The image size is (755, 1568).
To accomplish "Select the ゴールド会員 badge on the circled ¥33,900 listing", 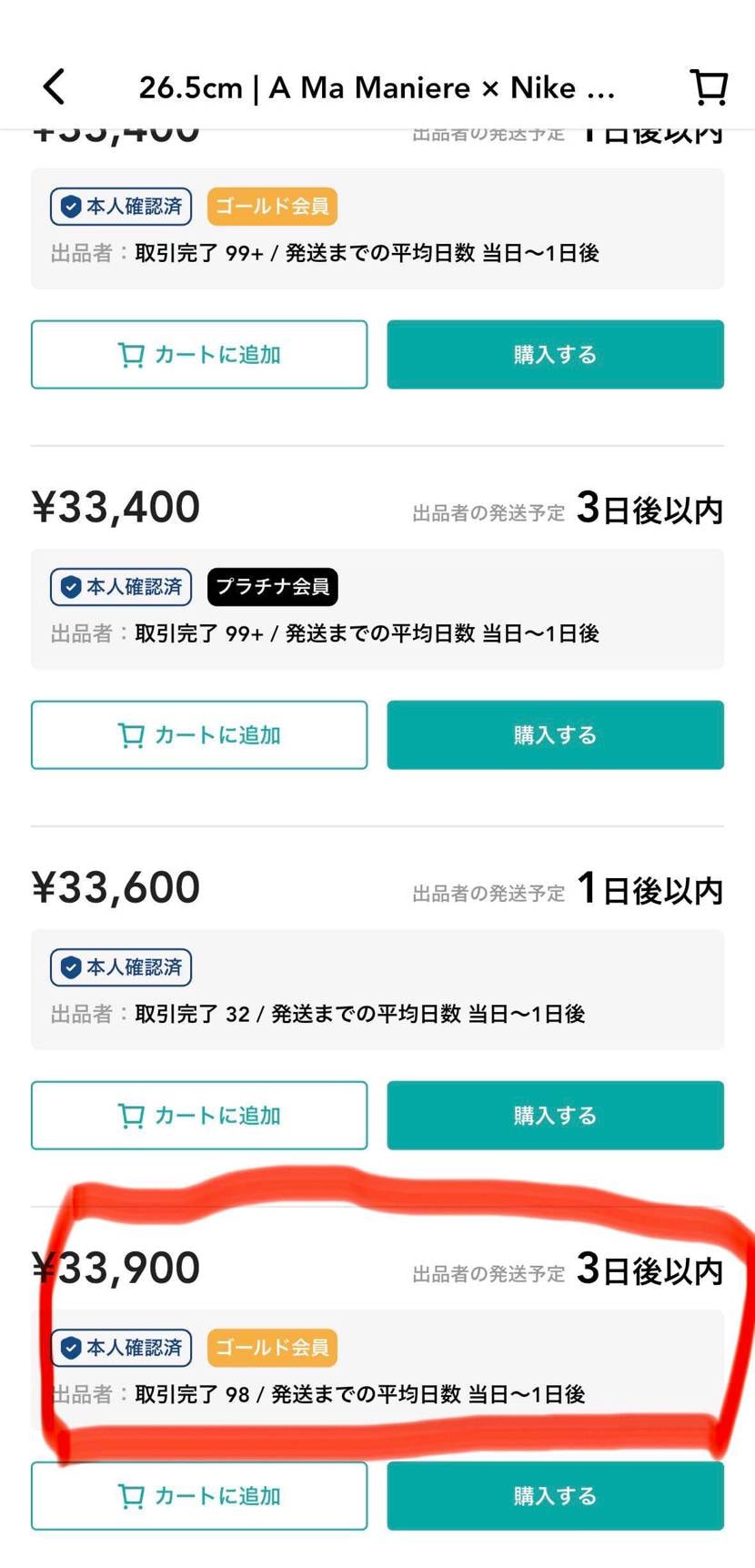I will pyautogui.click(x=272, y=1348).
